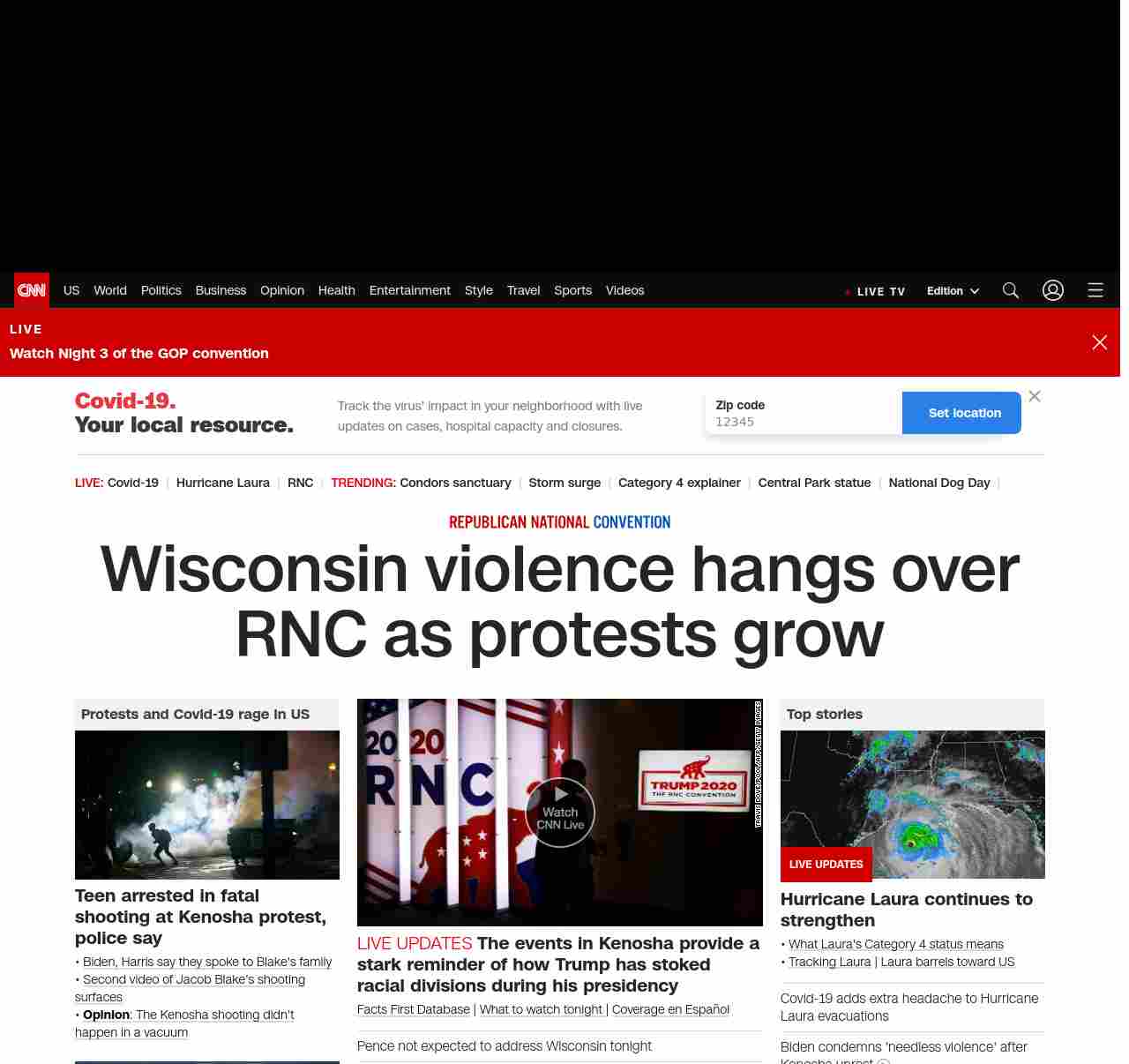Tap the Set location button
Screen dimensions: 1129x1064
coord(964,413)
